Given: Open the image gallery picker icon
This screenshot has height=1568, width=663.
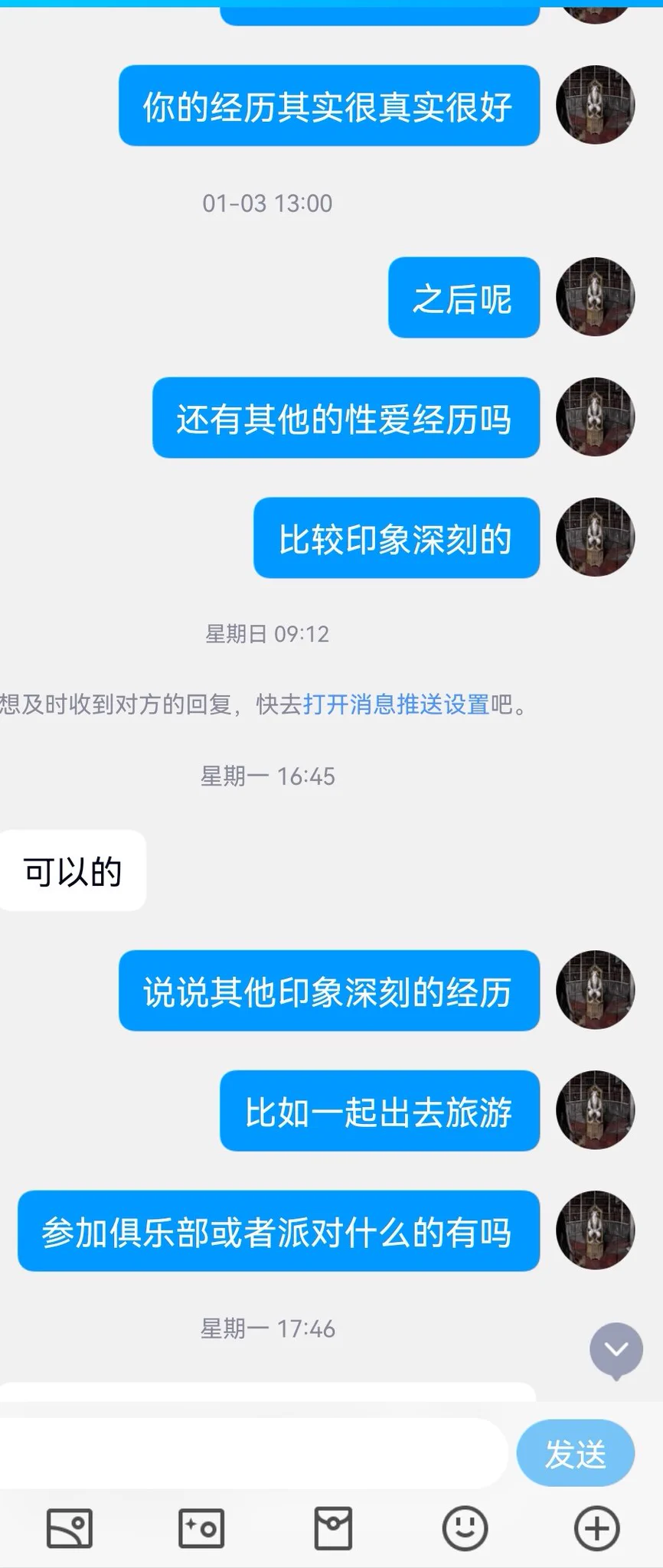Looking at the screenshot, I should tap(70, 1528).
